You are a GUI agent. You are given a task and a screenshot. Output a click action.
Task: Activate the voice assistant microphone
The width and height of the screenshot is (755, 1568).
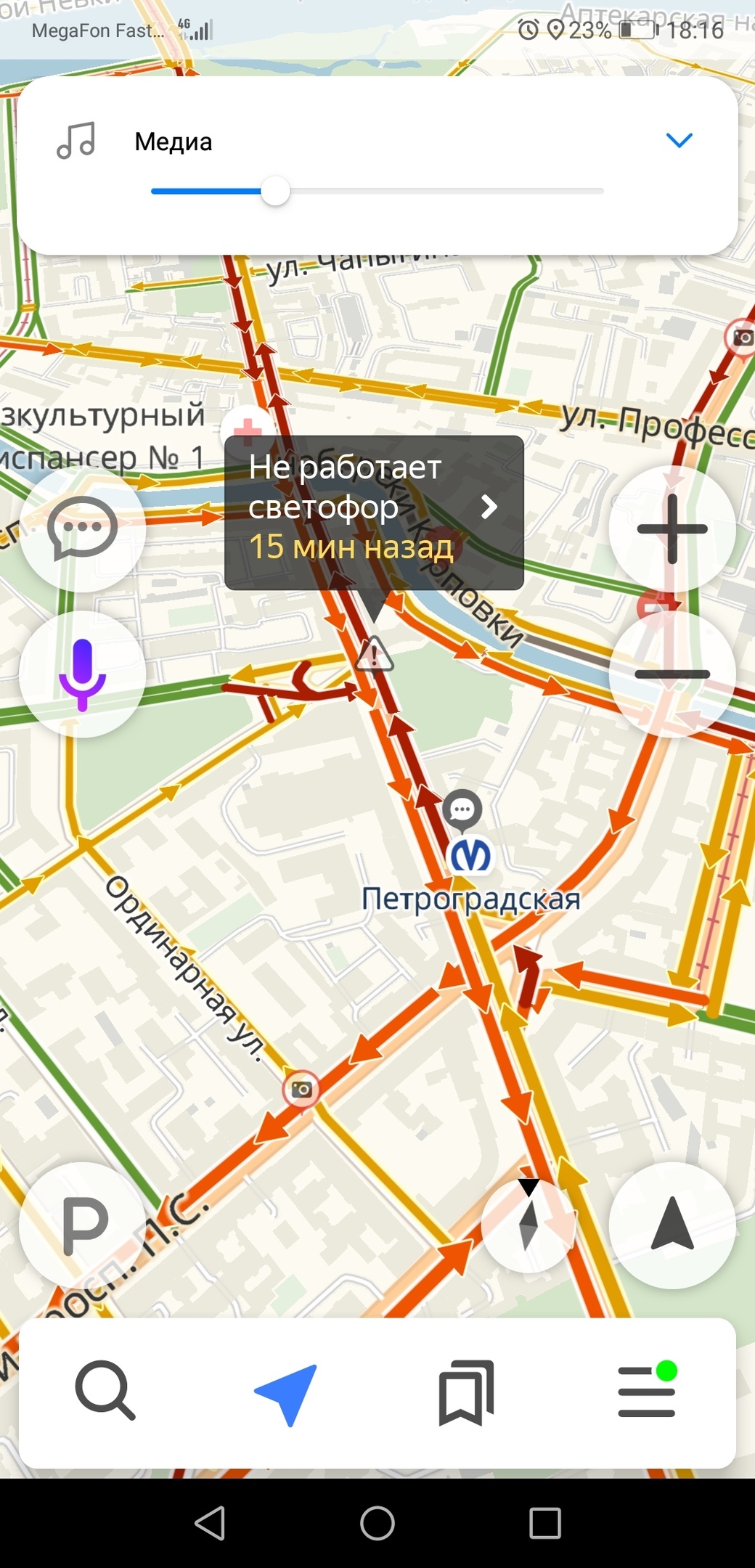(x=82, y=674)
